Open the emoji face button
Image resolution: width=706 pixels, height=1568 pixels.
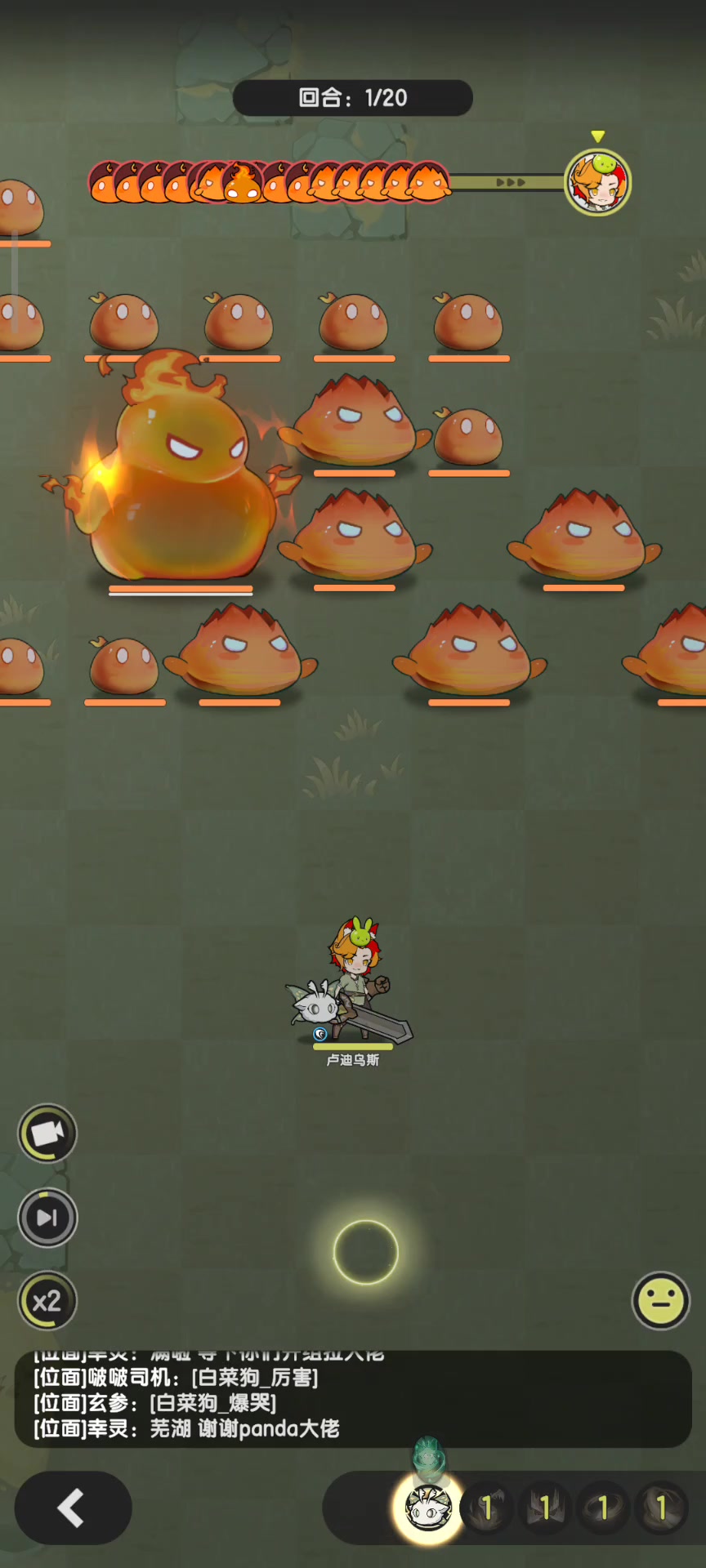(660, 1301)
